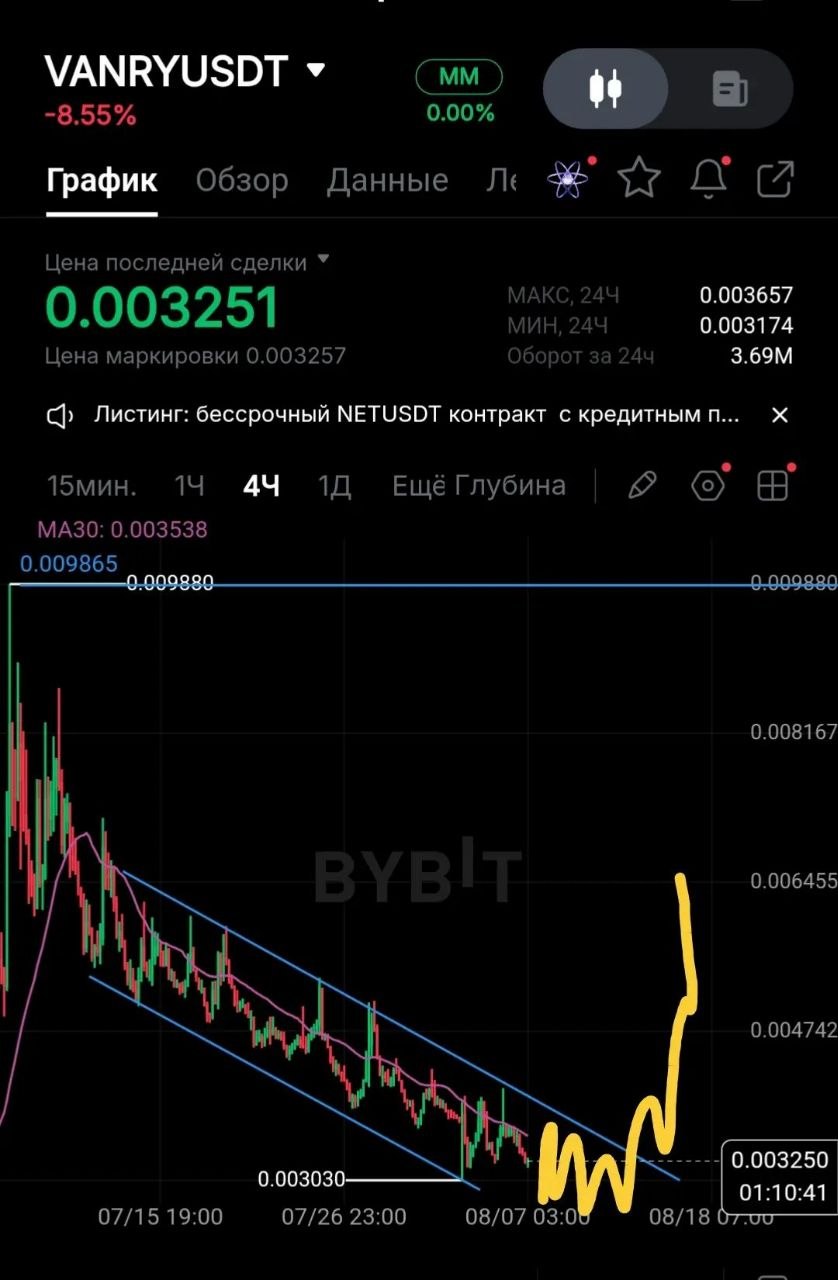
Task: Open the NETUSDT listing announcement
Action: tap(417, 415)
